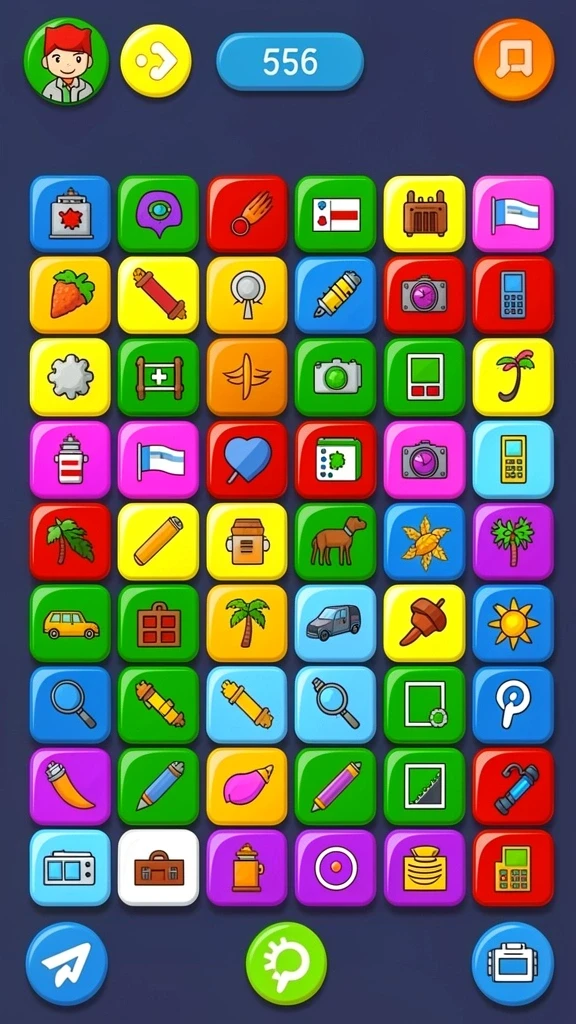Tap the orange round button at top
This screenshot has height=1024, width=576.
[x=514, y=59]
